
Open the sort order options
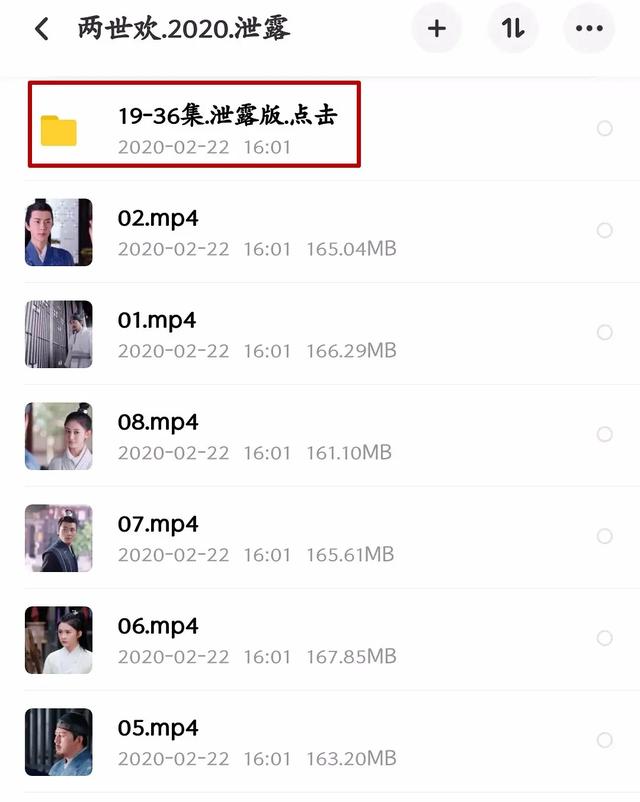[513, 29]
